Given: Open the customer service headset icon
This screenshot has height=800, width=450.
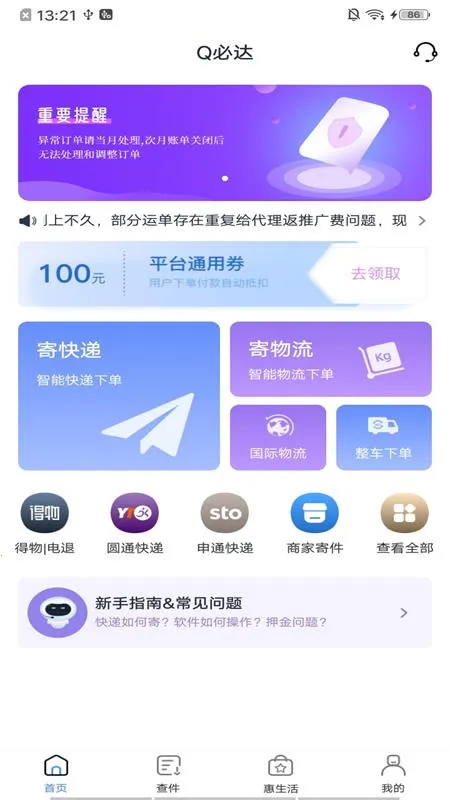Looking at the screenshot, I should (424, 52).
